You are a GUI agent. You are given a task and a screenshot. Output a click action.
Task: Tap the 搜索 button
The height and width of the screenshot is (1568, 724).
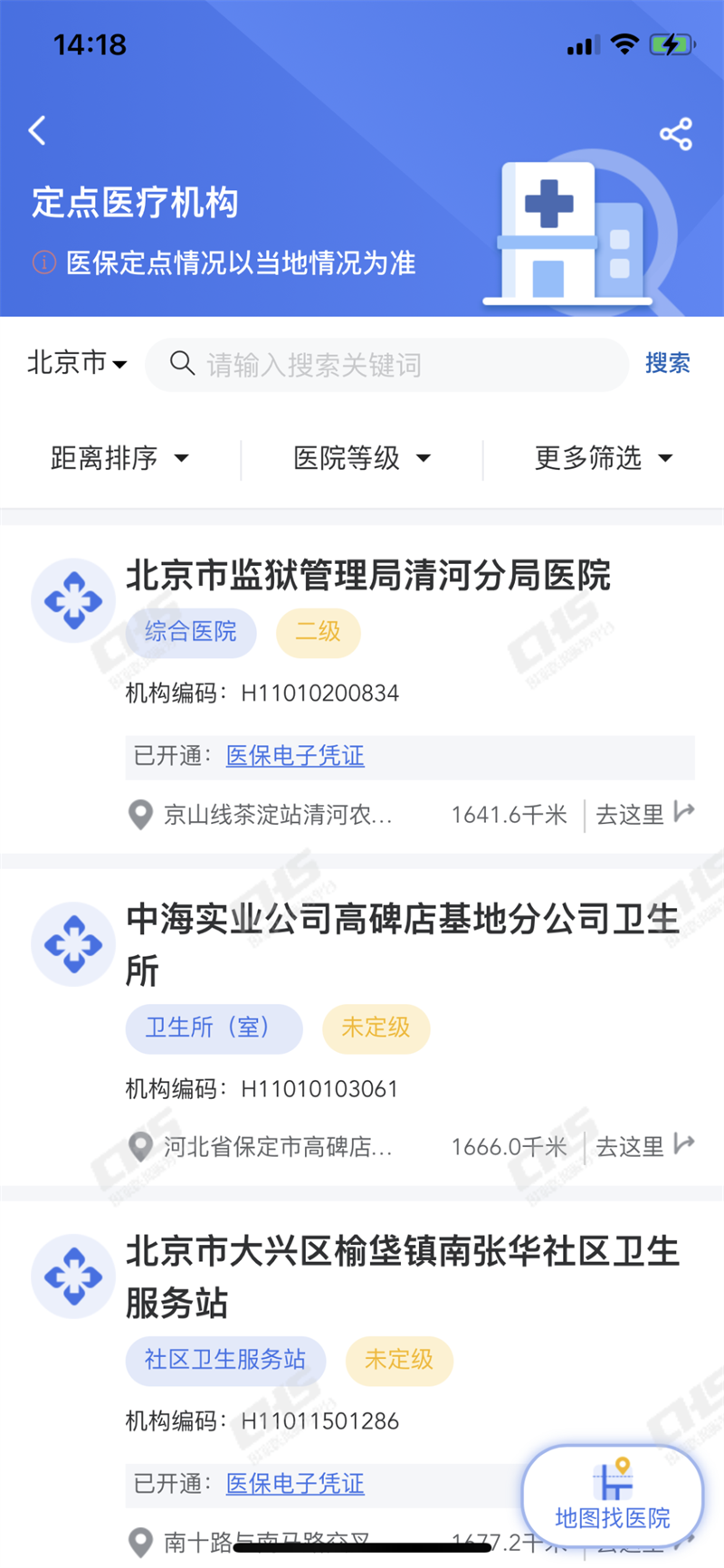(667, 364)
